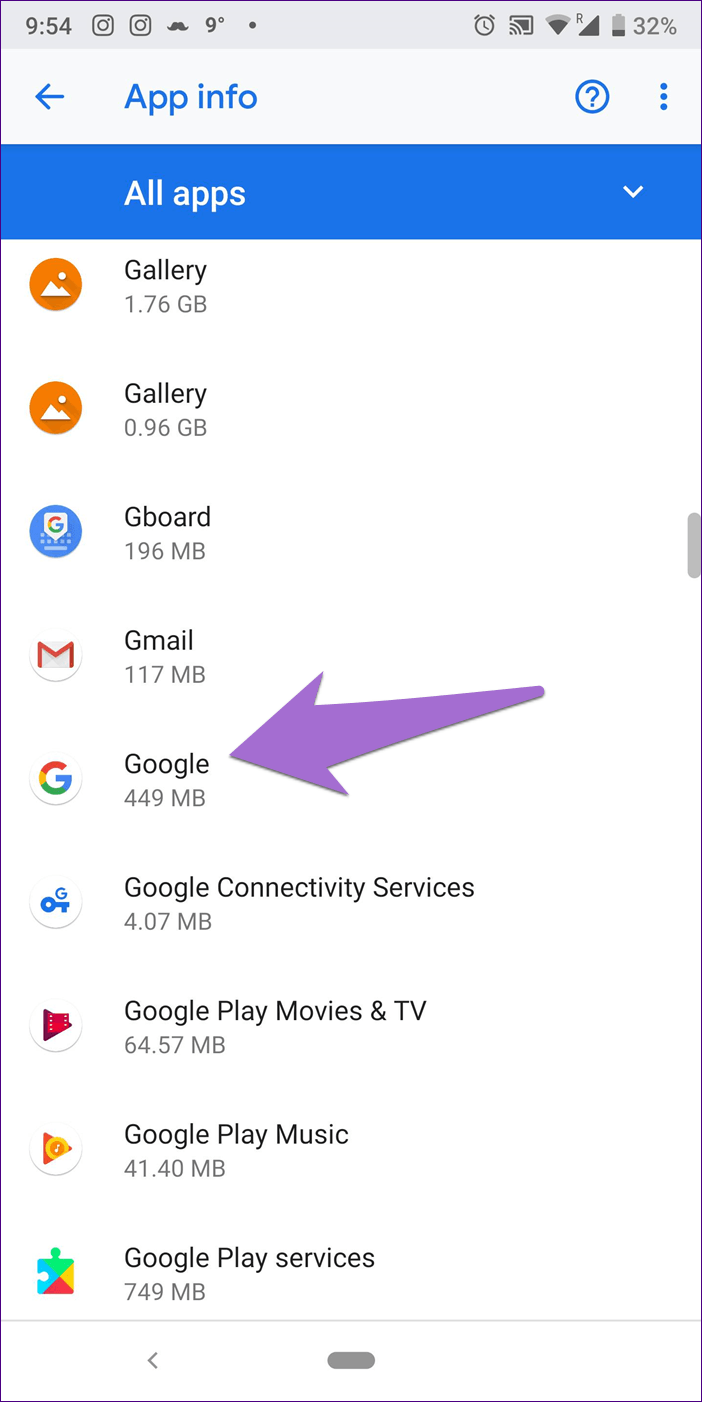
Task: Open Google Play services
Action: click(351, 1273)
